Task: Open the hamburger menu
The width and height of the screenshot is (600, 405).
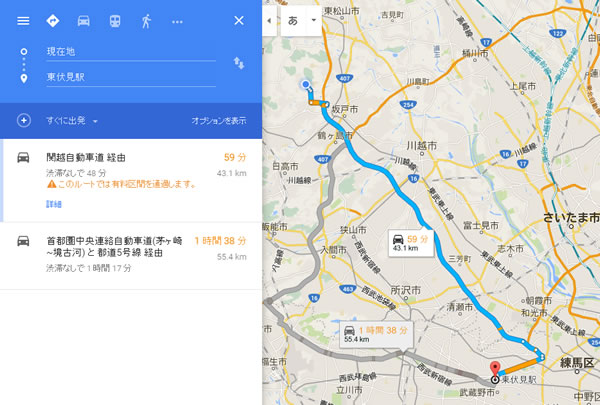Action: point(23,20)
